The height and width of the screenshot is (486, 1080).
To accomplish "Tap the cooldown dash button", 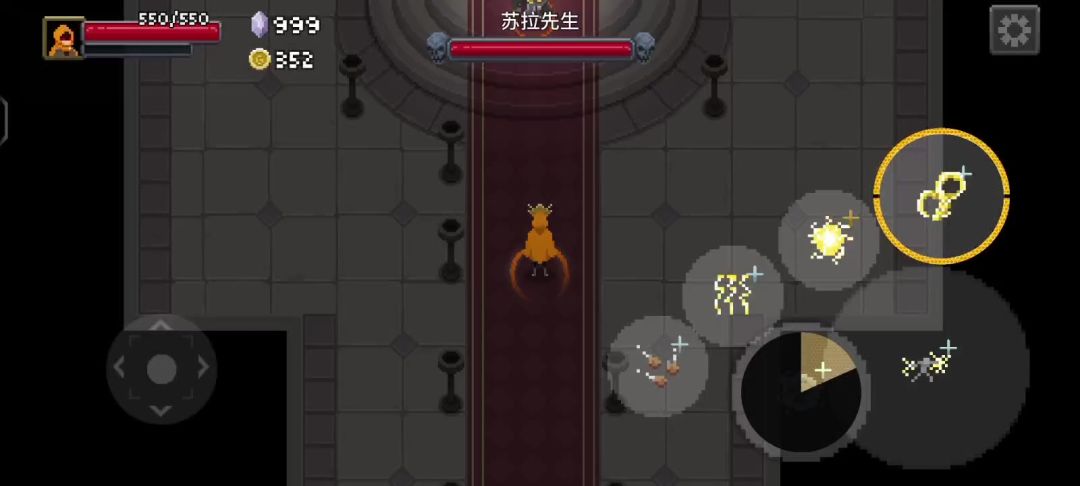I will (x=800, y=391).
